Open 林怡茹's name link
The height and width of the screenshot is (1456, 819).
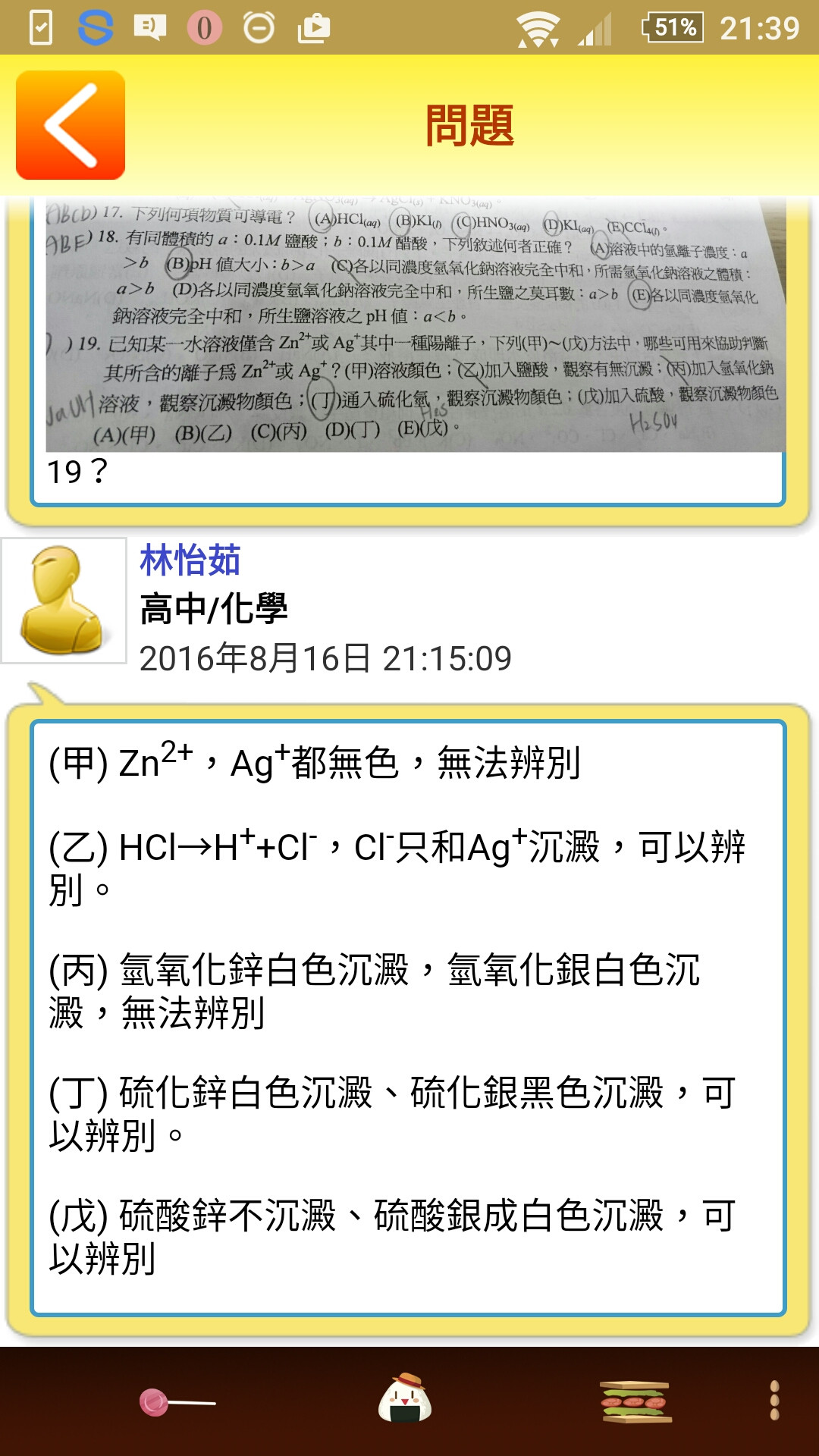click(x=190, y=560)
